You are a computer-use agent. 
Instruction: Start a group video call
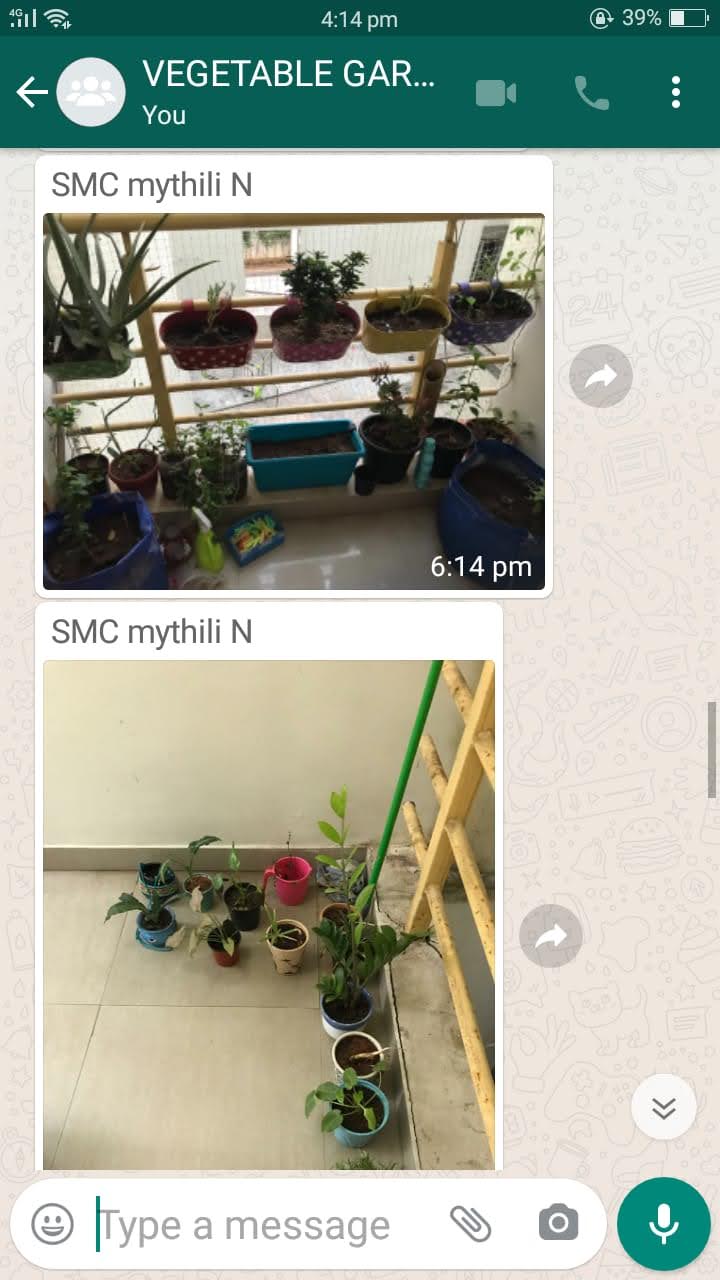[496, 93]
